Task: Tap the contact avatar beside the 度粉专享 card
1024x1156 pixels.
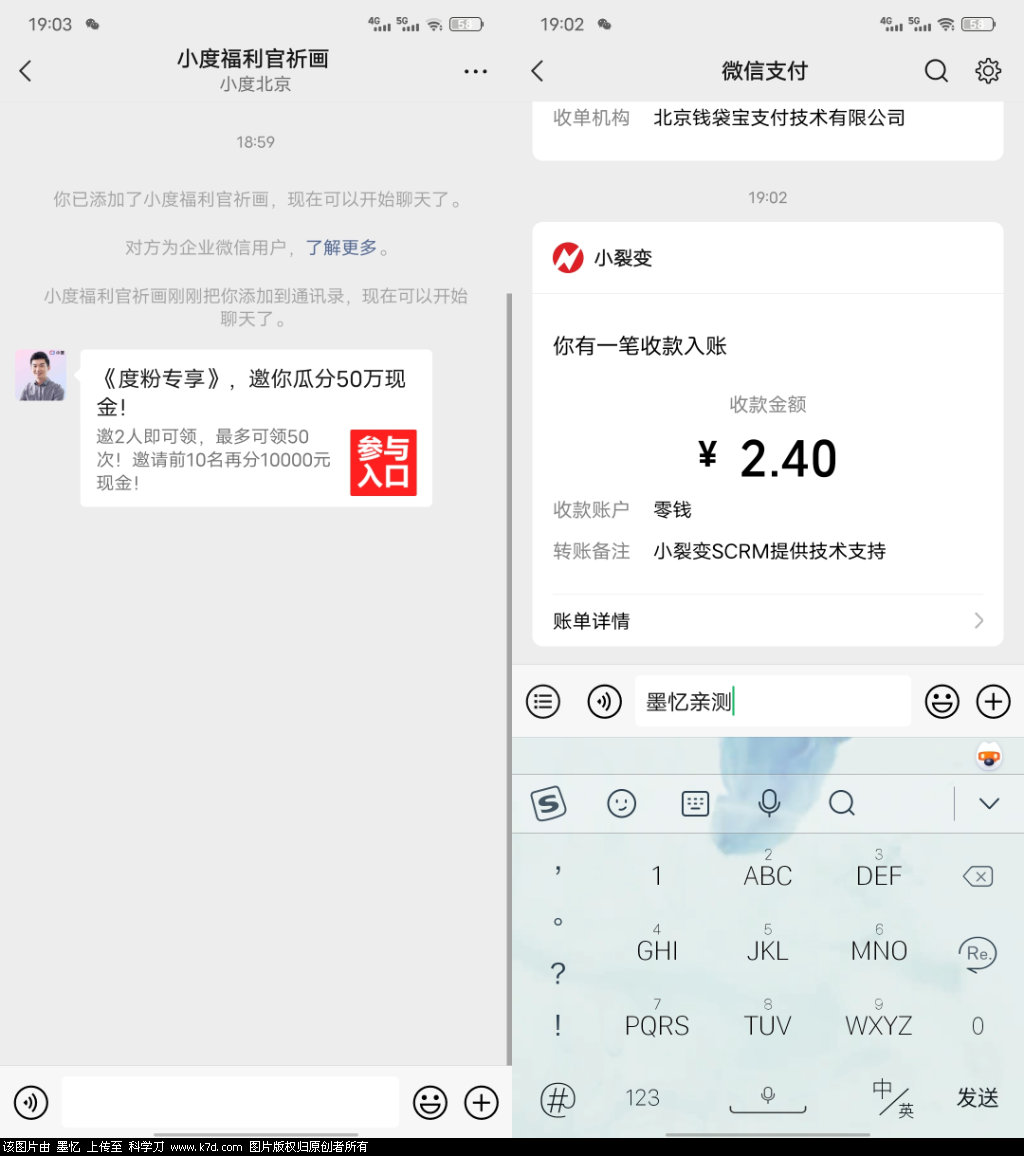Action: (x=41, y=376)
